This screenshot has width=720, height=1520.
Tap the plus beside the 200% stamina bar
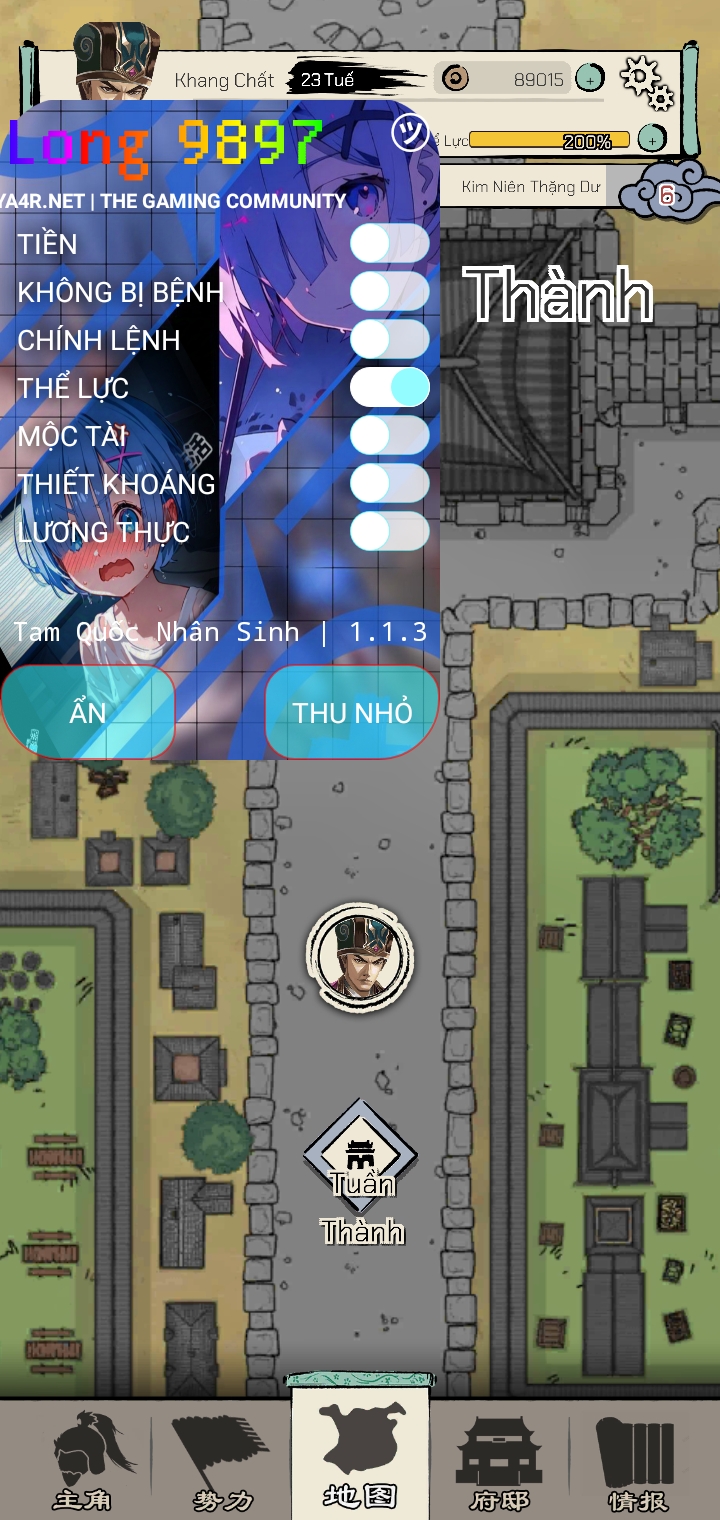[x=652, y=139]
